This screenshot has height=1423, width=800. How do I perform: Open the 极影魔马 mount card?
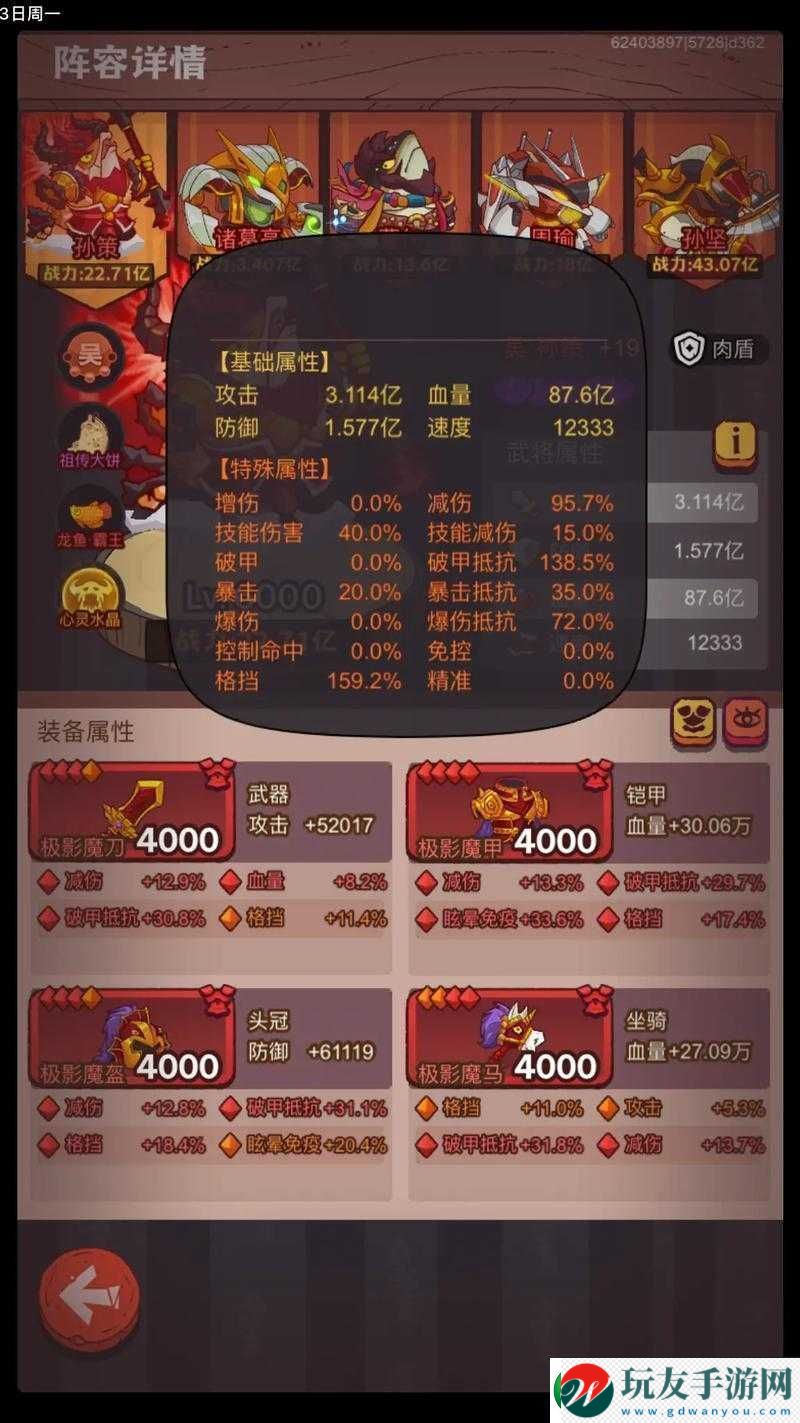pyautogui.click(x=511, y=1038)
